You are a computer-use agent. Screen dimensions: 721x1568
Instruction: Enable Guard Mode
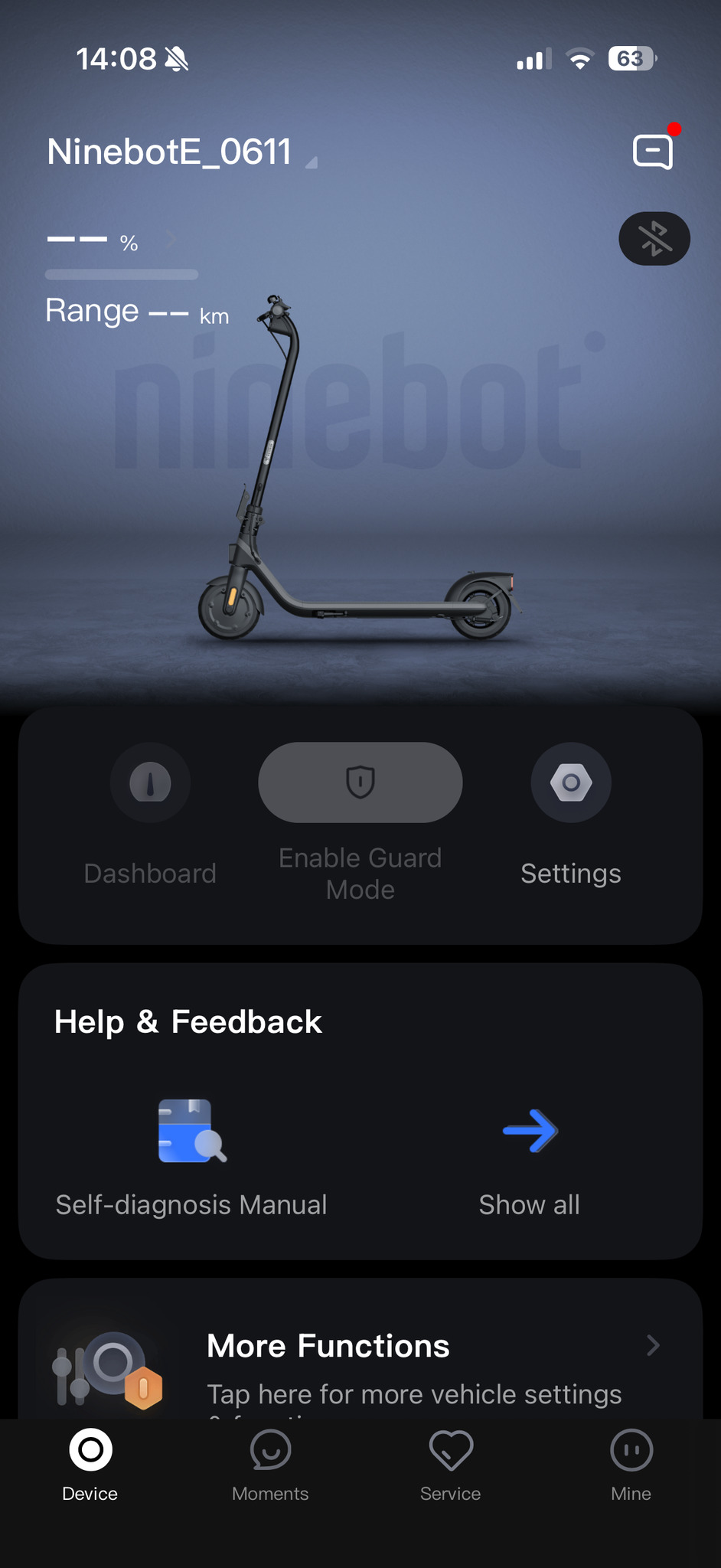point(360,783)
